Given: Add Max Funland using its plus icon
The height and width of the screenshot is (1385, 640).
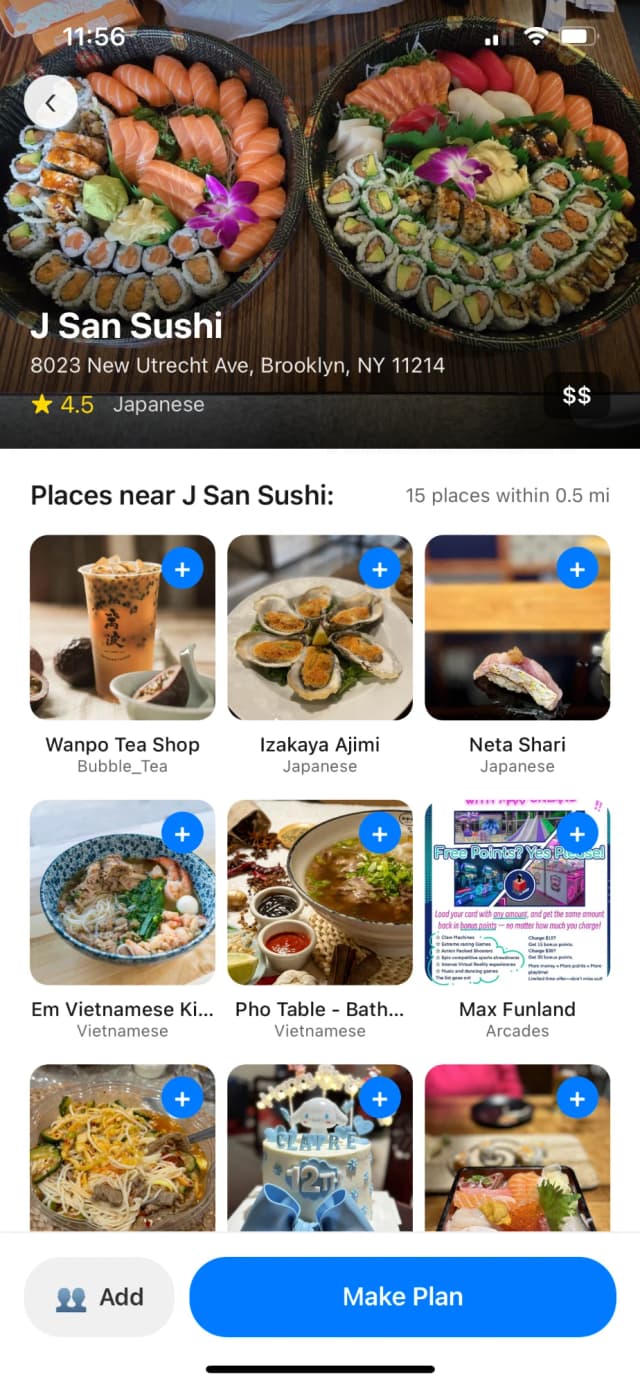Looking at the screenshot, I should [x=577, y=833].
